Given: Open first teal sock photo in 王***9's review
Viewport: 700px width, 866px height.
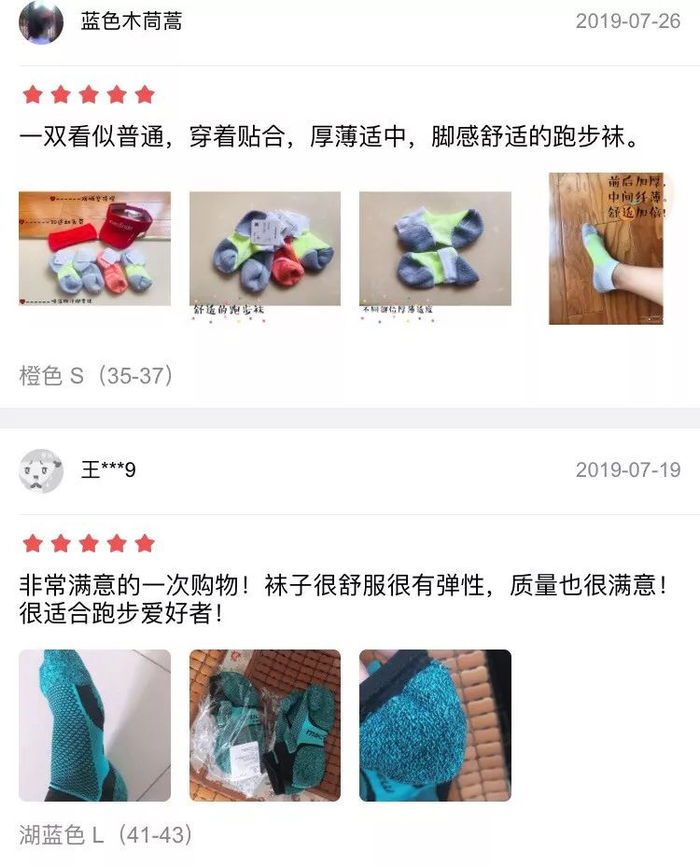Looking at the screenshot, I should tap(95, 725).
